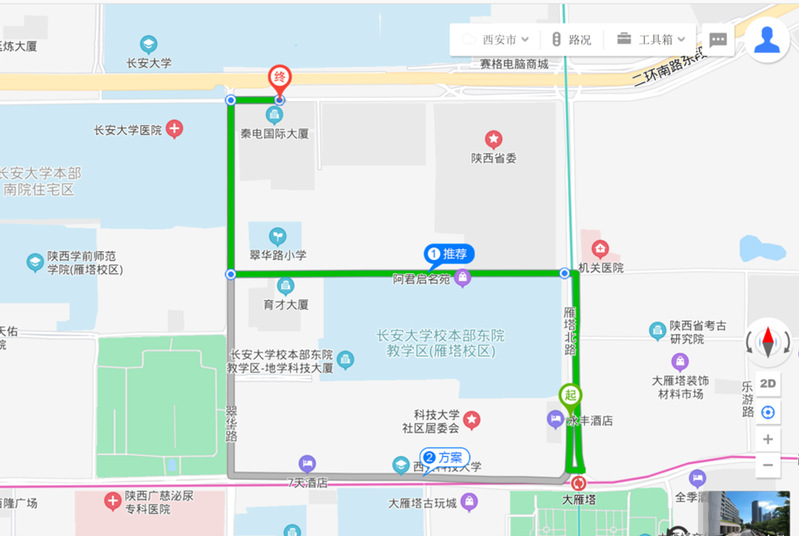Open the 大雁塔 metro station icon
The image size is (799, 536).
point(579,482)
